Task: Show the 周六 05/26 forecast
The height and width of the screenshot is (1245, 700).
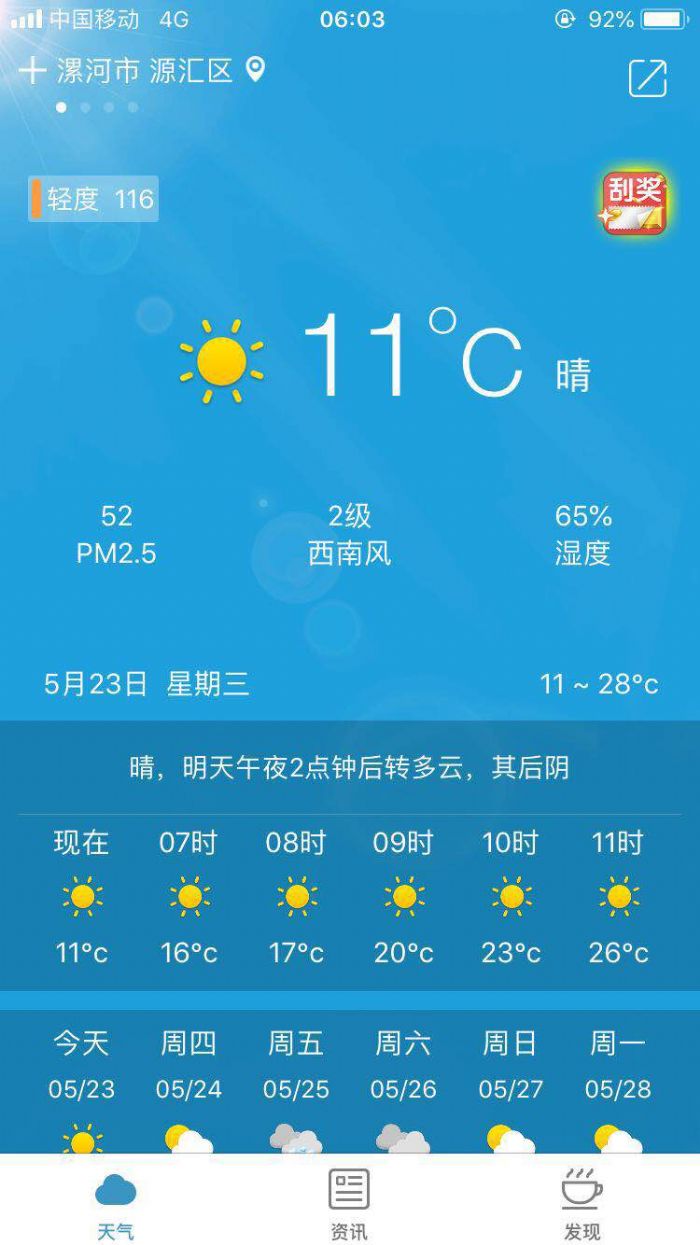Action: 403,1090
